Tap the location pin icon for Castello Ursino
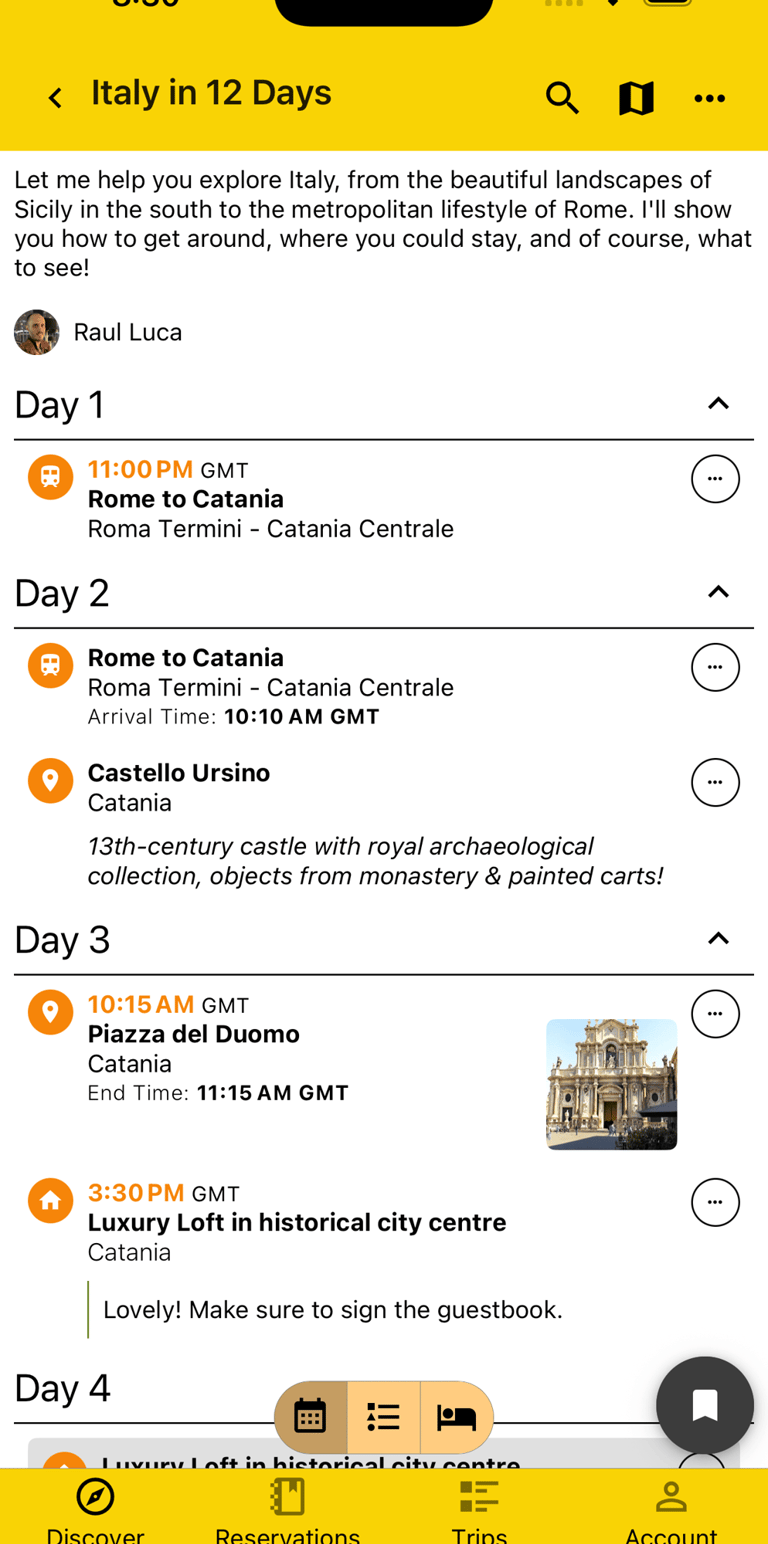Image resolution: width=768 pixels, height=1544 pixels. pyautogui.click(x=50, y=781)
